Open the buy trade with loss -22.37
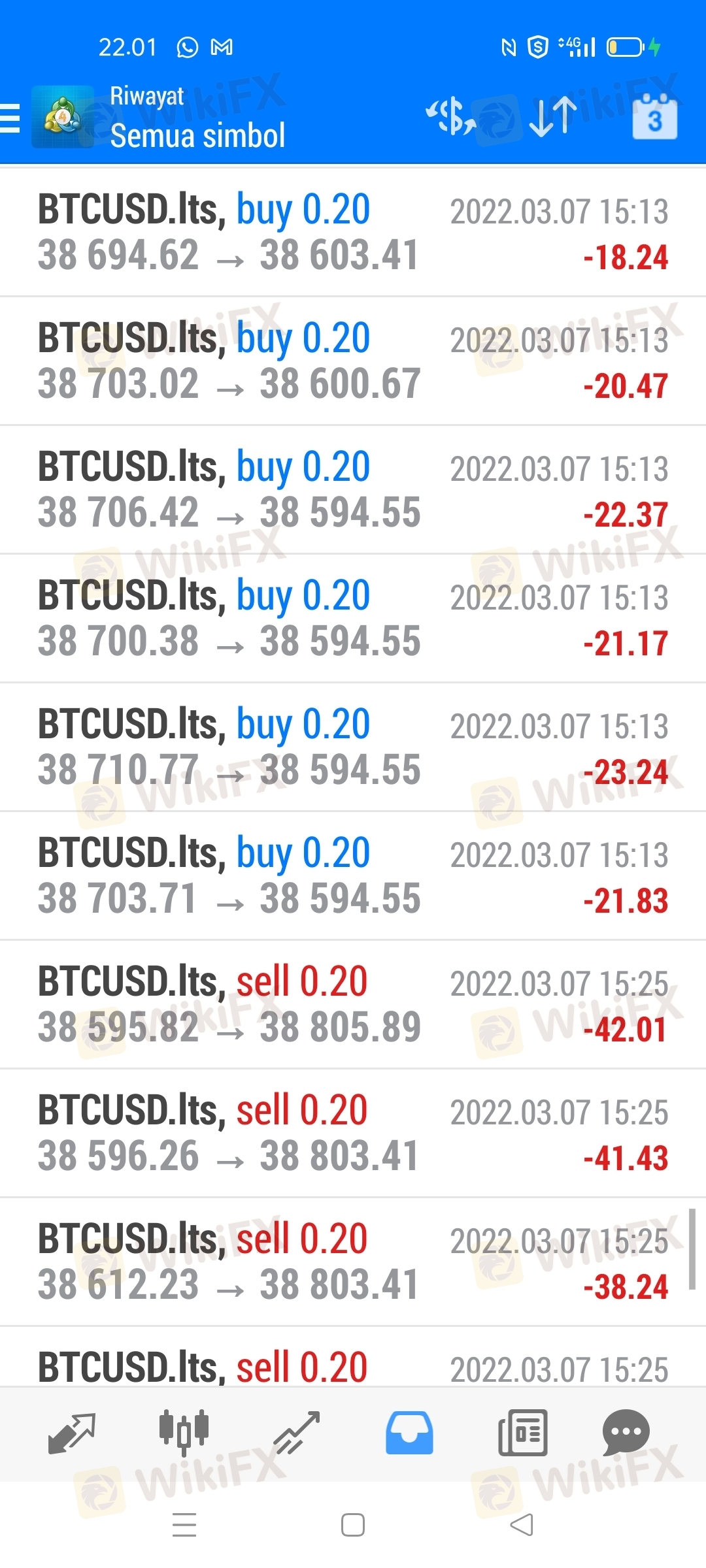Image resolution: width=706 pixels, height=1568 pixels. (353, 490)
